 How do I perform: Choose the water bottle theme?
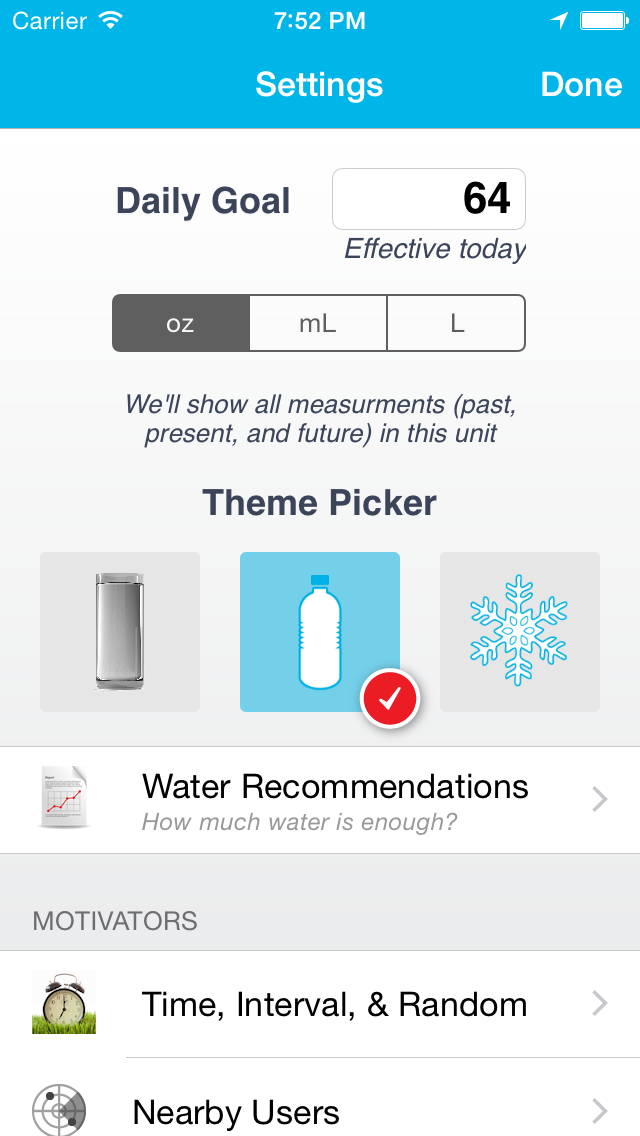pyautogui.click(x=320, y=632)
